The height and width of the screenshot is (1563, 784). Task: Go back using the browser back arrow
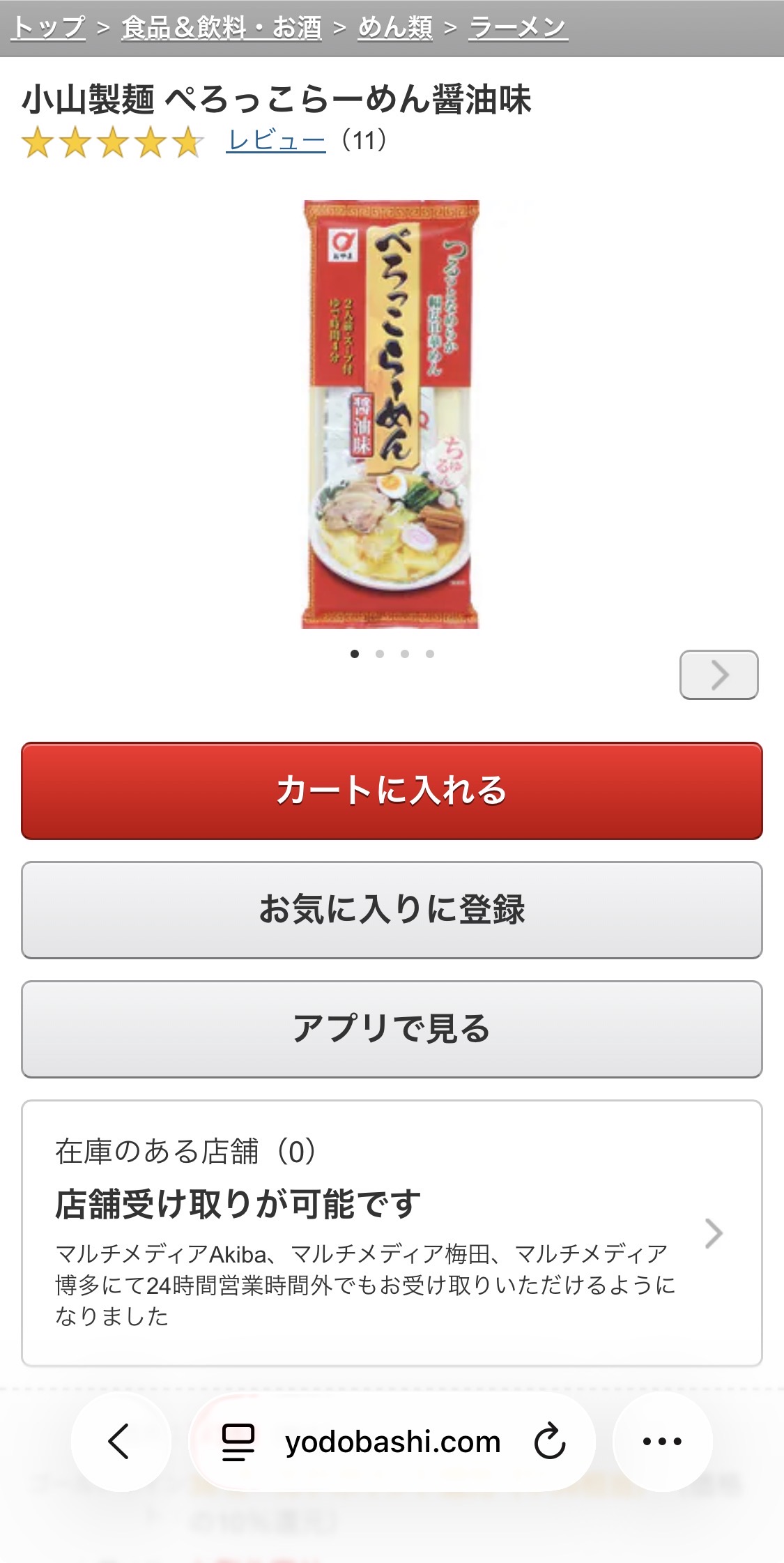tap(120, 1441)
